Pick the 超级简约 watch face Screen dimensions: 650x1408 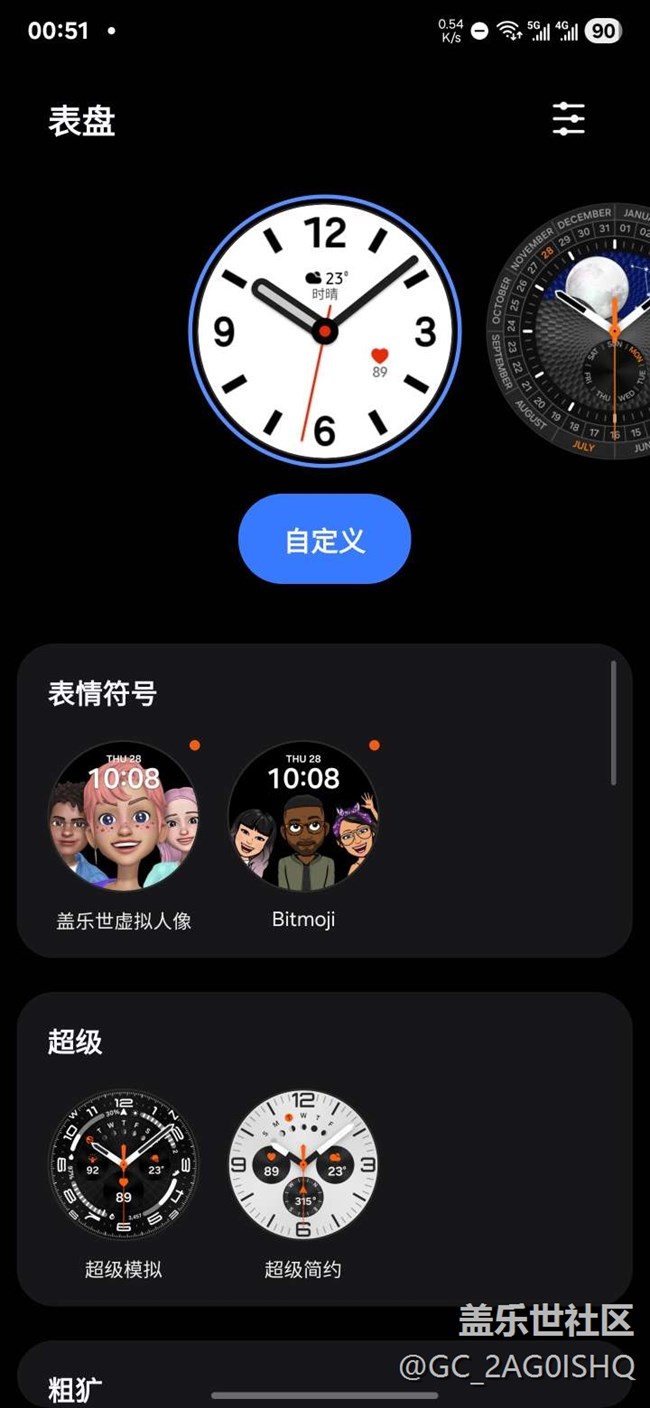(303, 1165)
